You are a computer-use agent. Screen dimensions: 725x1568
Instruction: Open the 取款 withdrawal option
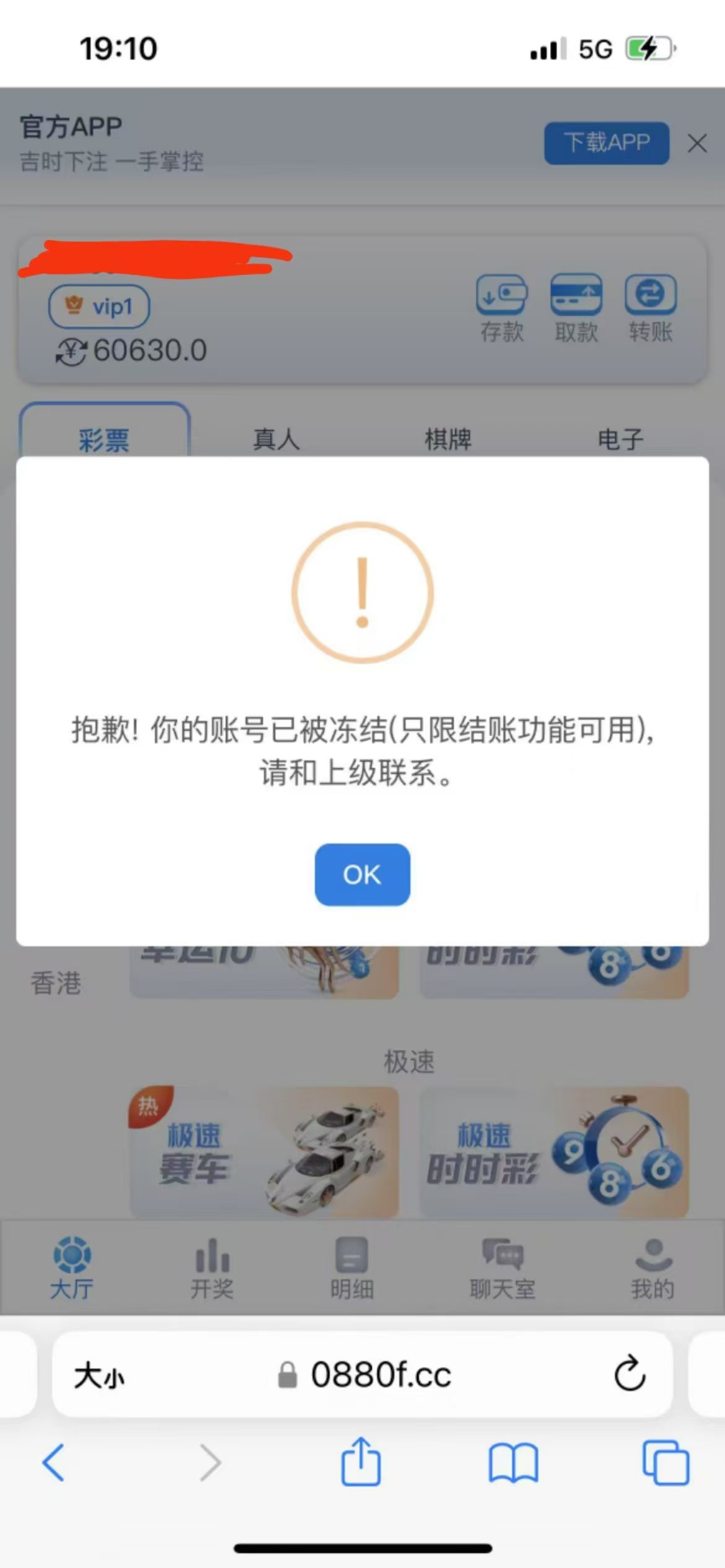point(576,308)
